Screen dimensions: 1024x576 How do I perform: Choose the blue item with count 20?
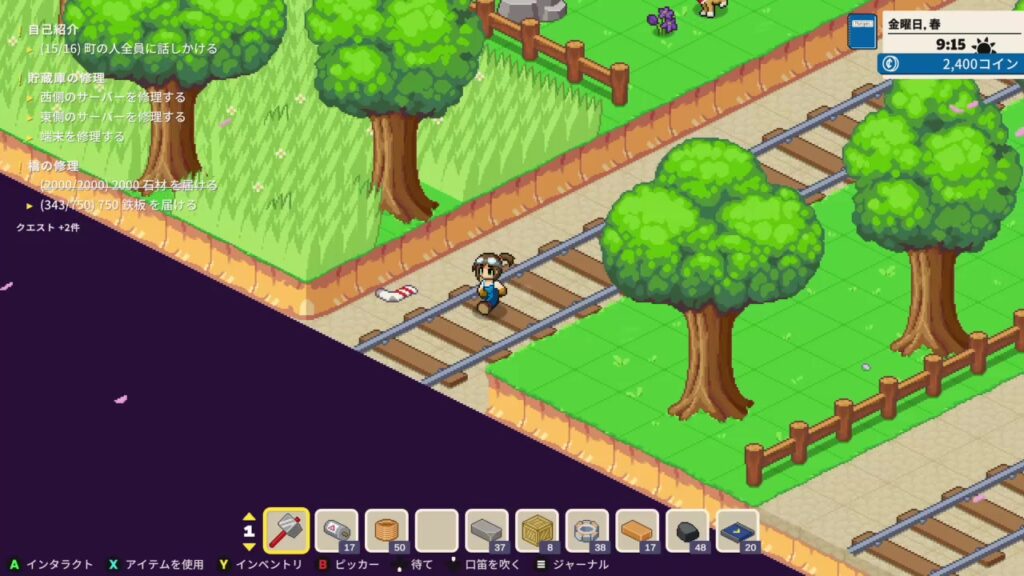click(x=737, y=531)
